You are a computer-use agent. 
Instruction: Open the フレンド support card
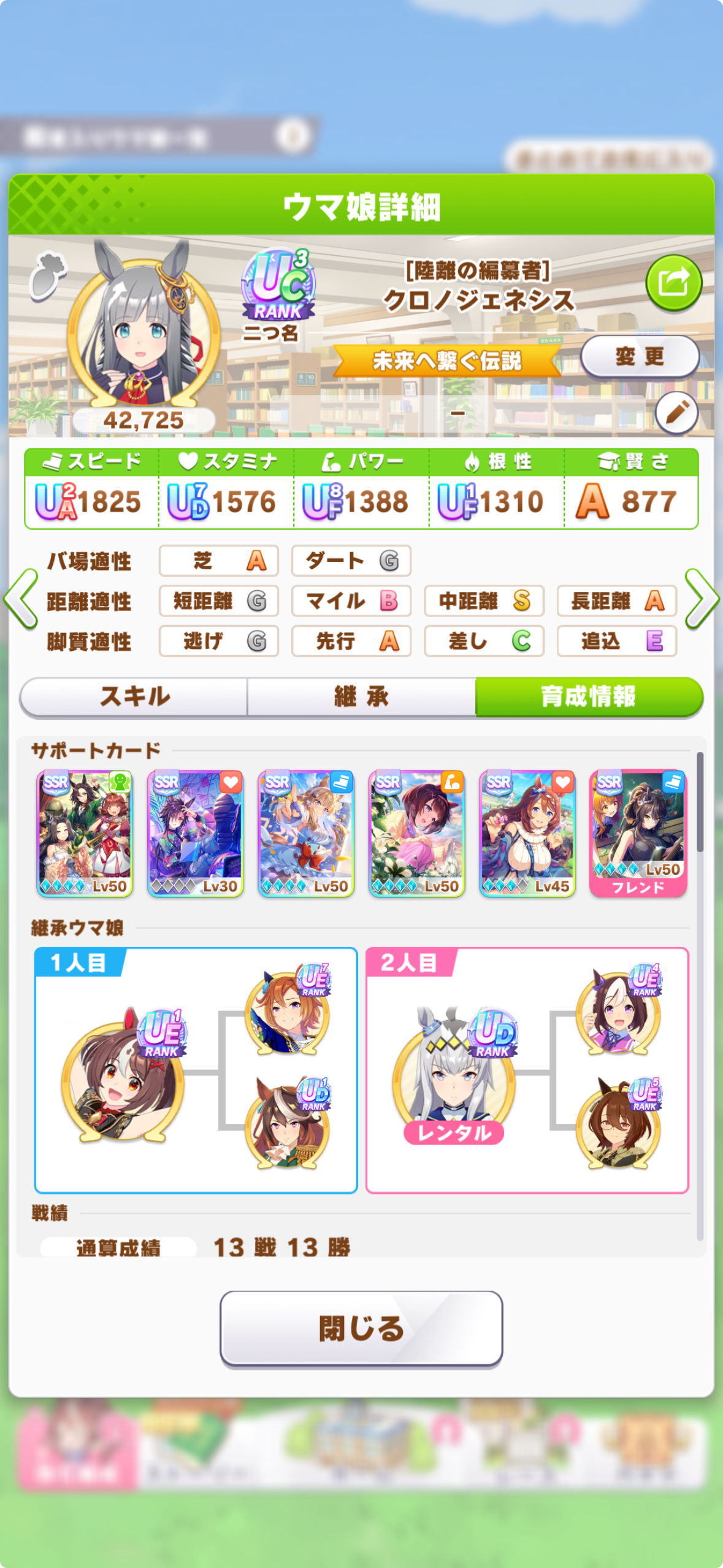pos(638,834)
